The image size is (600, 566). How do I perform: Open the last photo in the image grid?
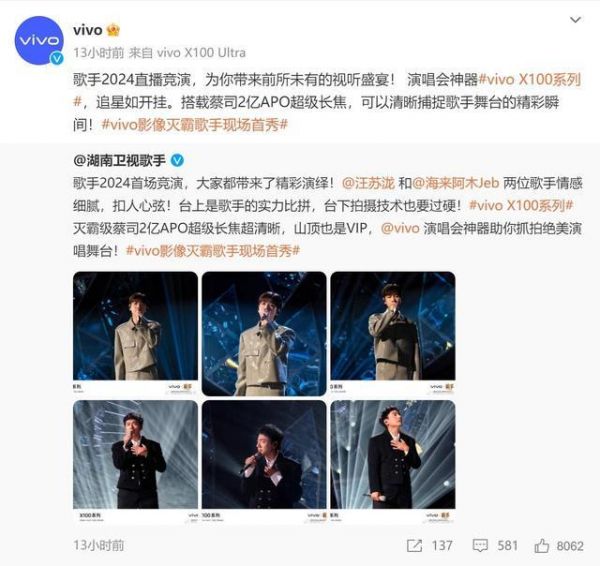(x=392, y=455)
